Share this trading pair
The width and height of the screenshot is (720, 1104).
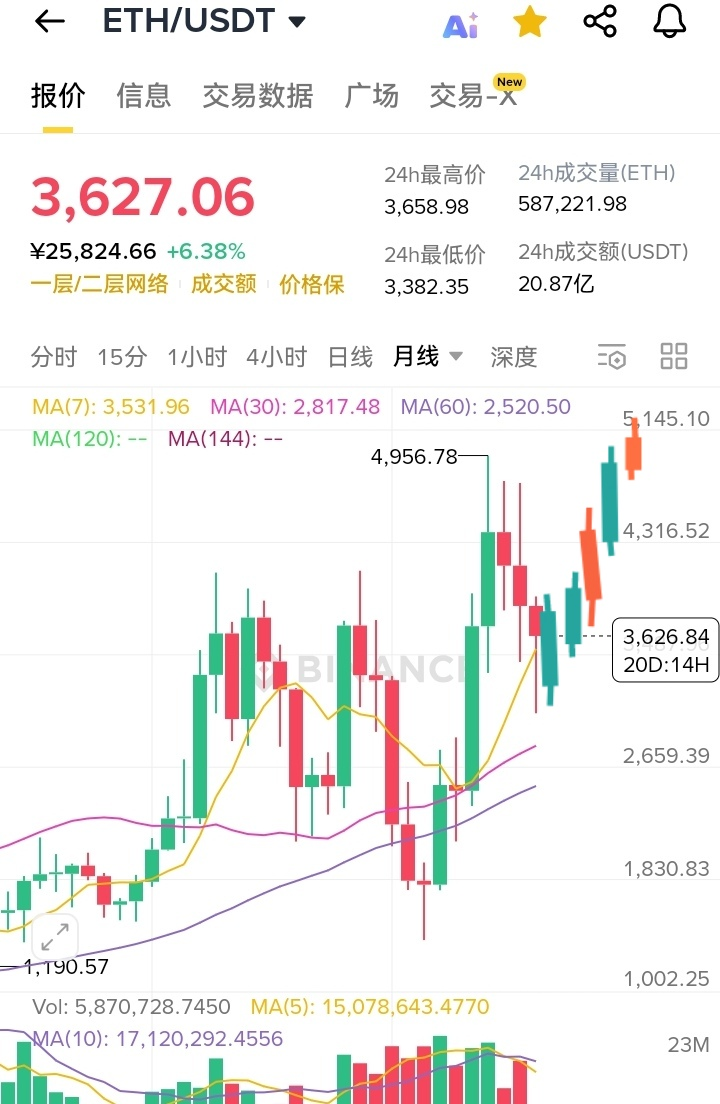pos(600,22)
